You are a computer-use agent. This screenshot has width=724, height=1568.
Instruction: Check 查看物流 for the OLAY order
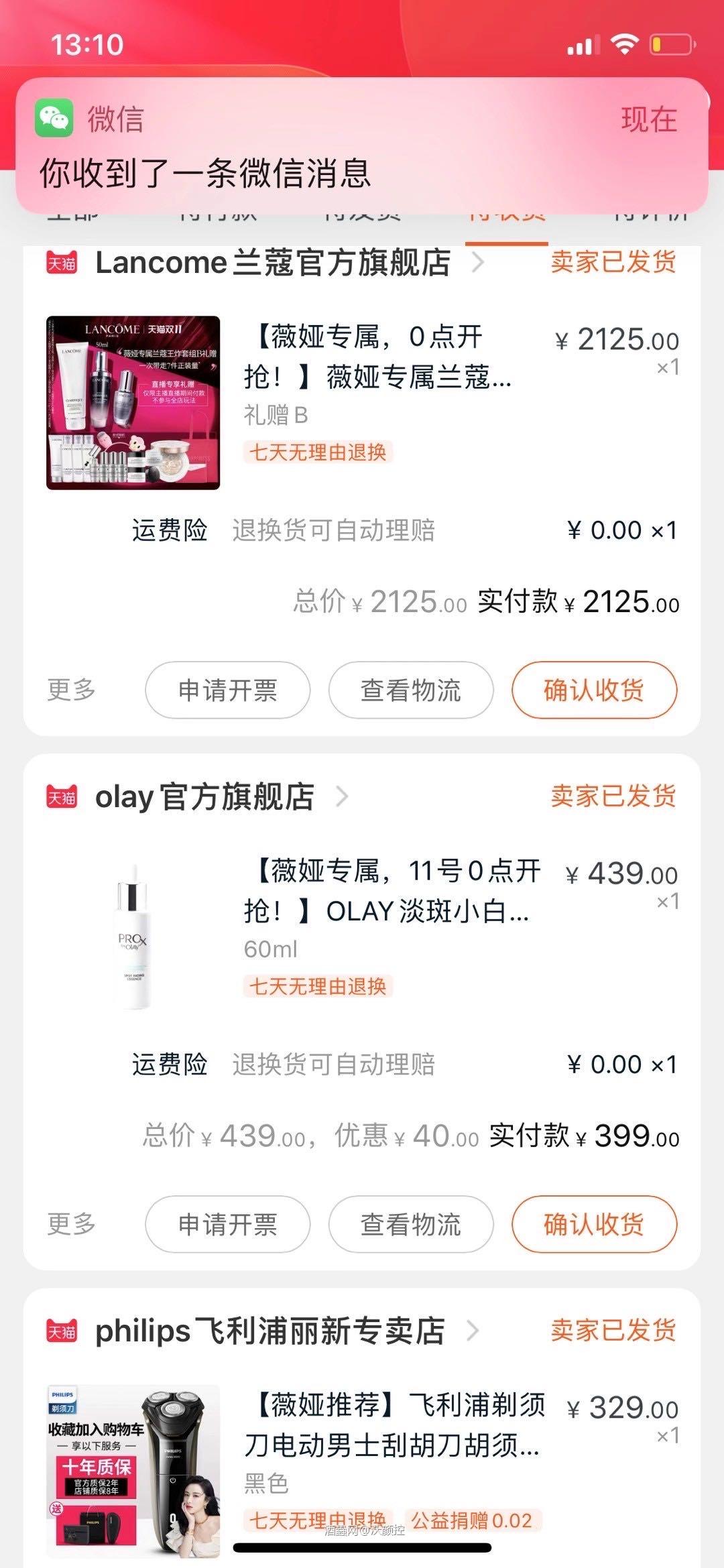click(410, 1224)
